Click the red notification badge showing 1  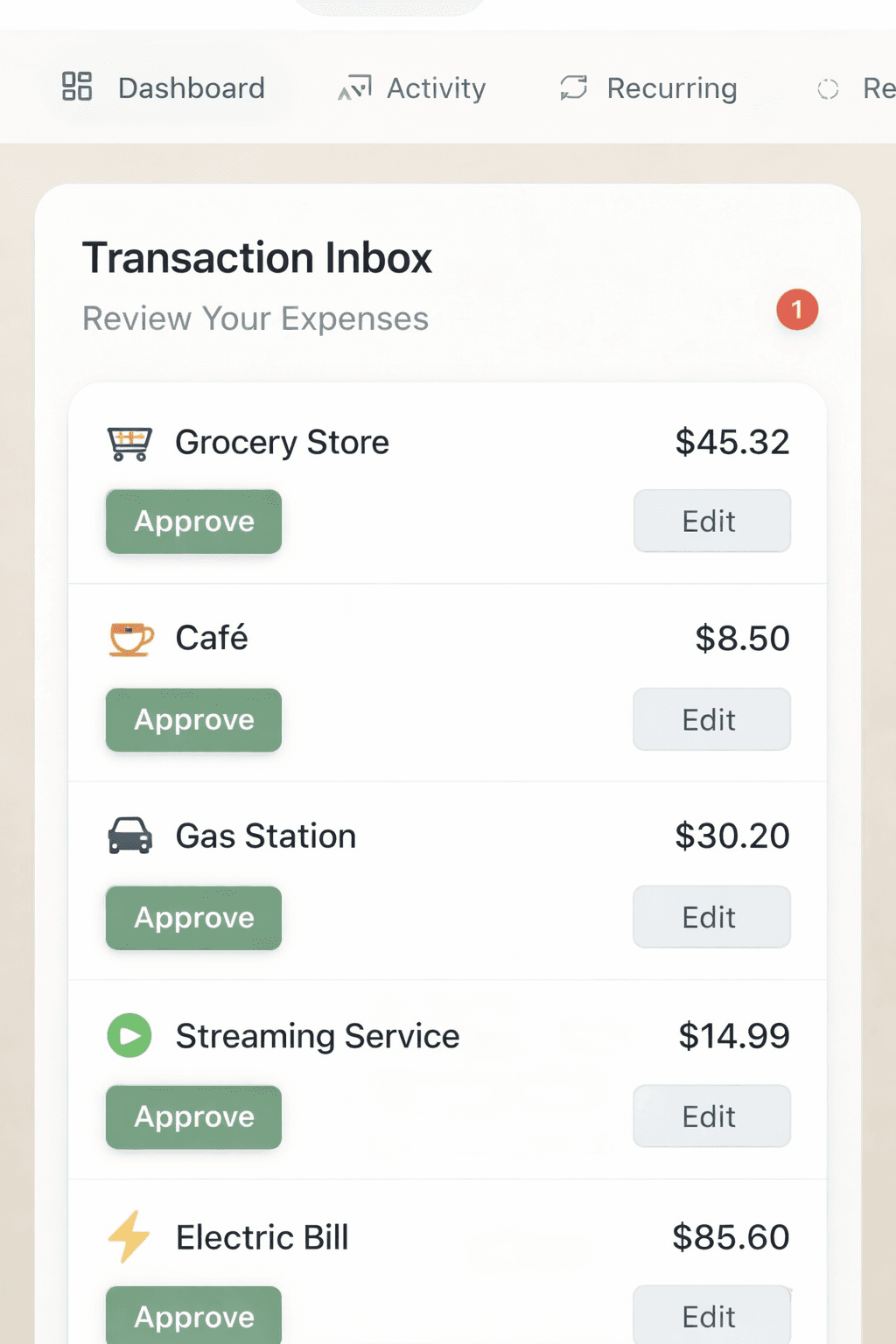click(796, 310)
